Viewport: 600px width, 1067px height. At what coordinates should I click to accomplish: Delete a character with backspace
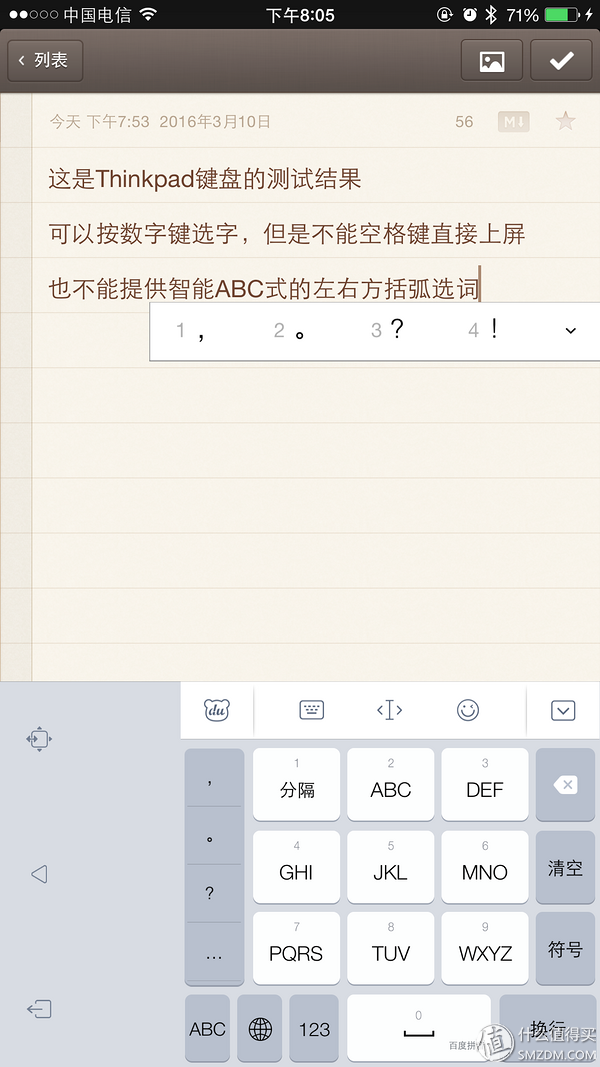coord(565,785)
